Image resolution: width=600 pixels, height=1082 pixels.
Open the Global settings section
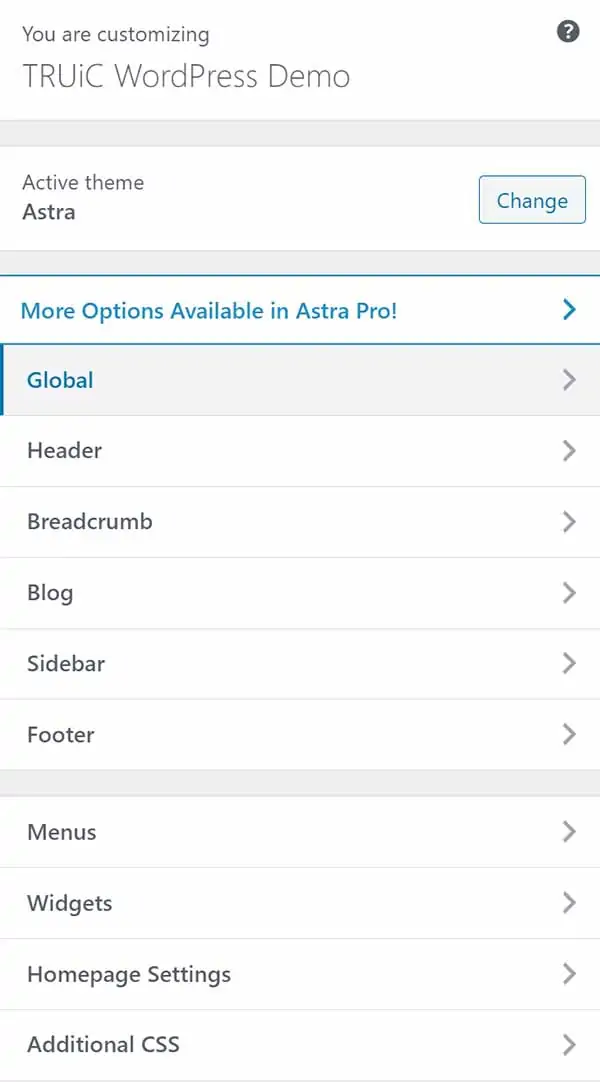300,380
